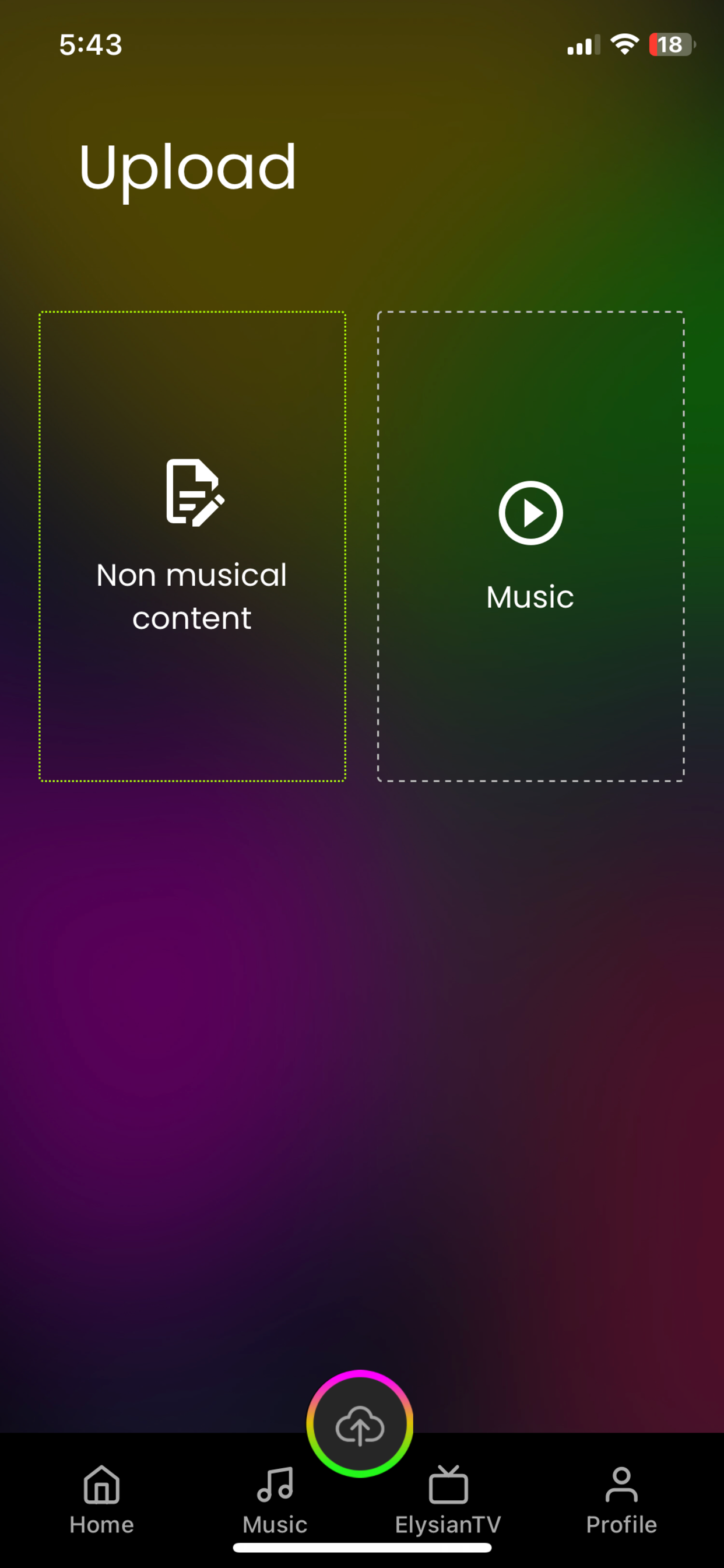Tap the cloud upload button
Screen dimensions: 724x1568
(360, 1424)
